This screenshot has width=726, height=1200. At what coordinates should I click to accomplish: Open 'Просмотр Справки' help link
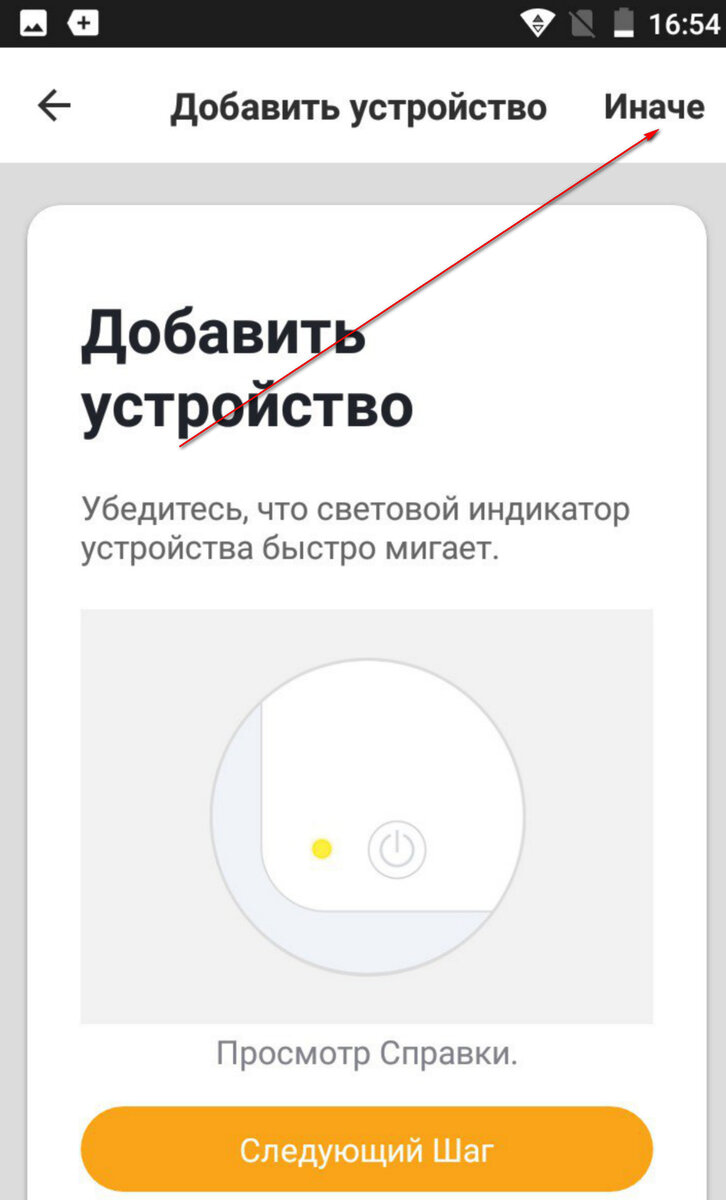click(367, 1054)
